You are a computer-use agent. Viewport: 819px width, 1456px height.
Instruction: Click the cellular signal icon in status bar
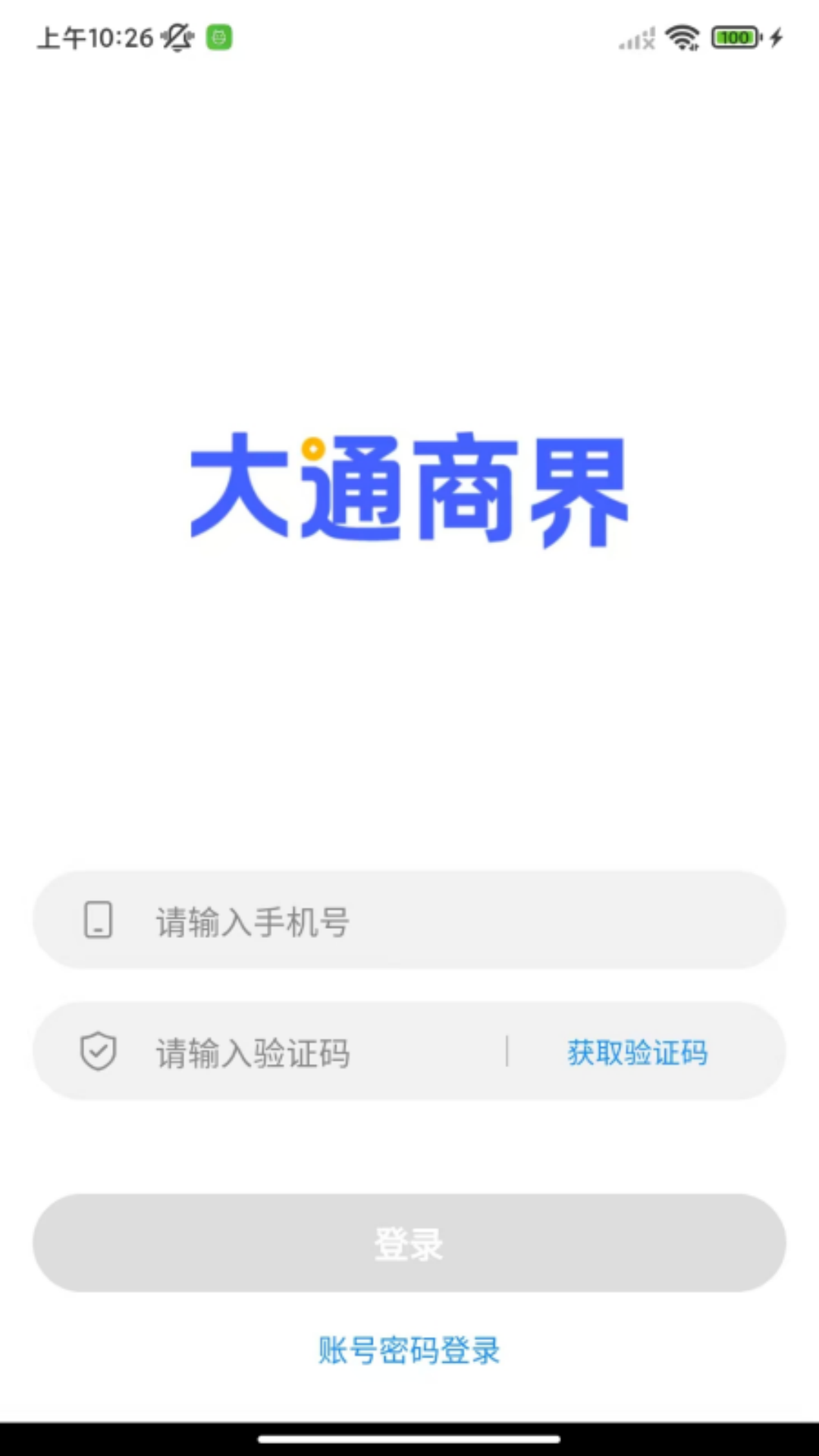[635, 36]
